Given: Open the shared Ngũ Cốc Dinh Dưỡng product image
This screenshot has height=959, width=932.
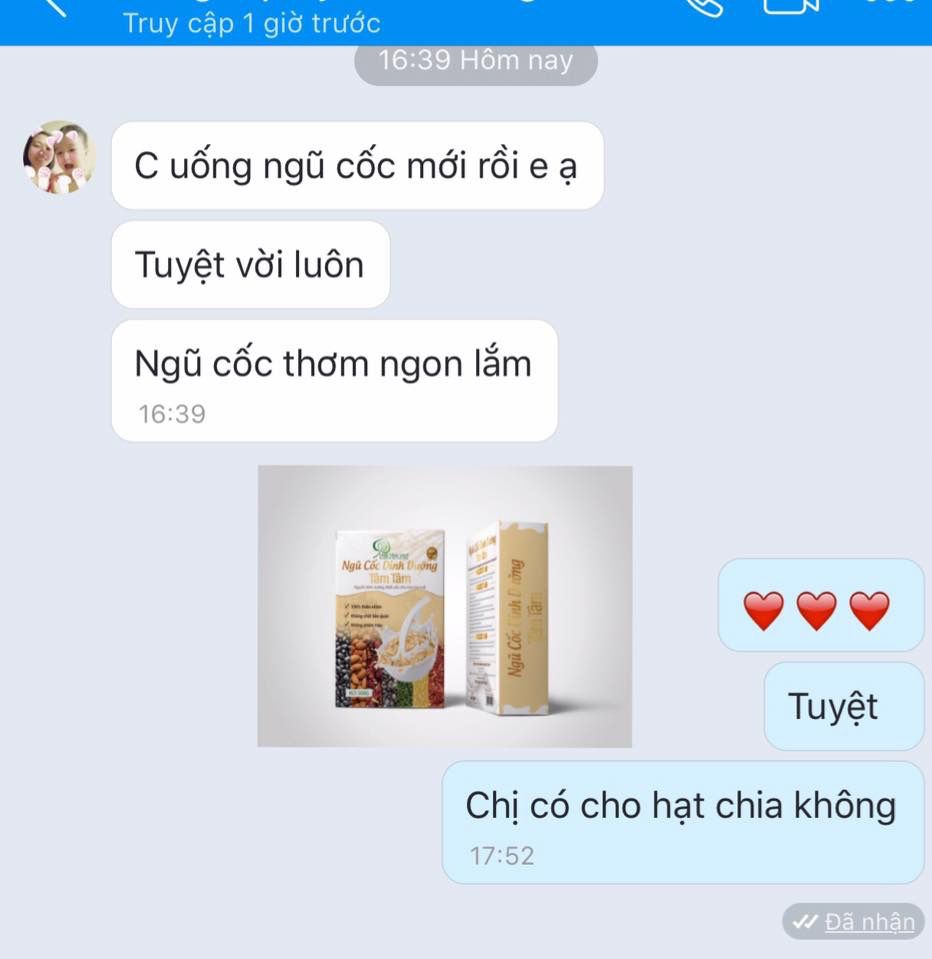Looking at the screenshot, I should (445, 606).
